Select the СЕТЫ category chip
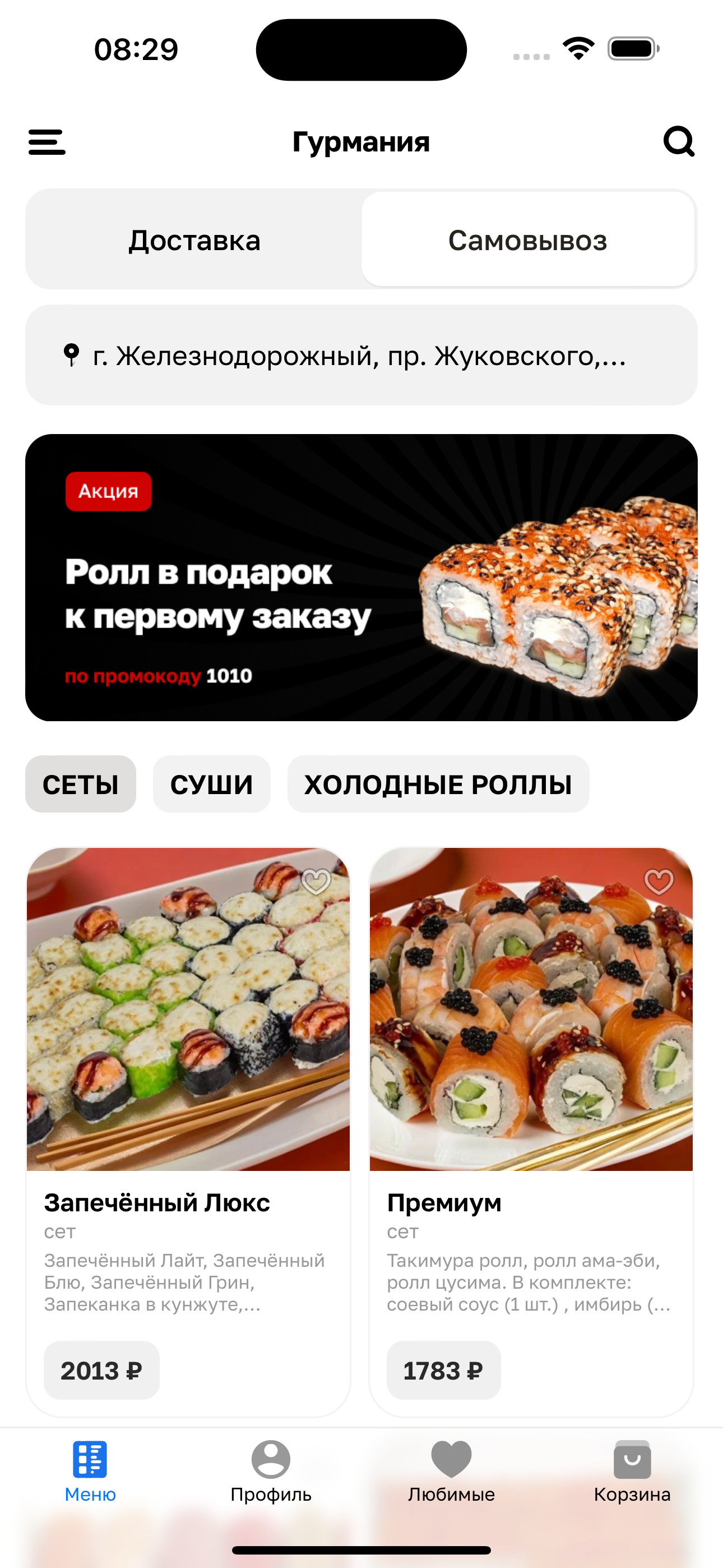The height and width of the screenshot is (1568, 723). 80,784
